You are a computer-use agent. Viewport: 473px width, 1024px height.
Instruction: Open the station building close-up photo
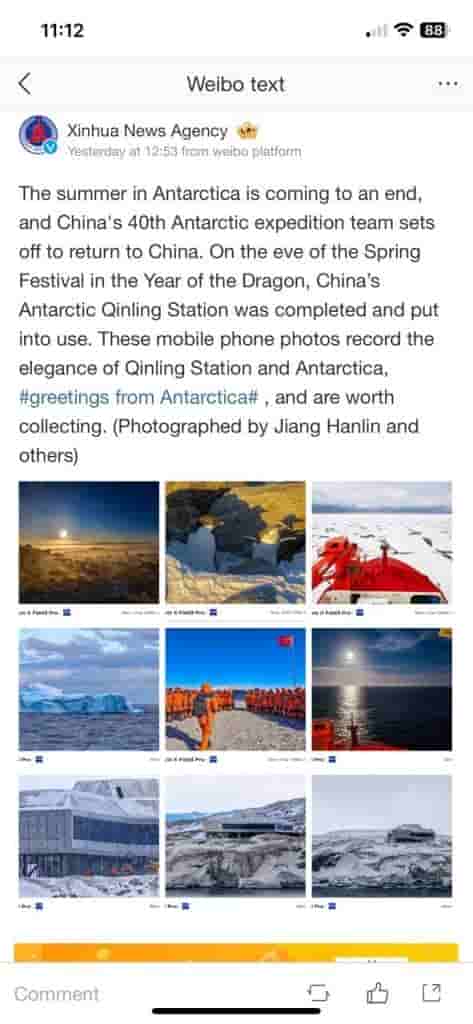[x=89, y=836]
